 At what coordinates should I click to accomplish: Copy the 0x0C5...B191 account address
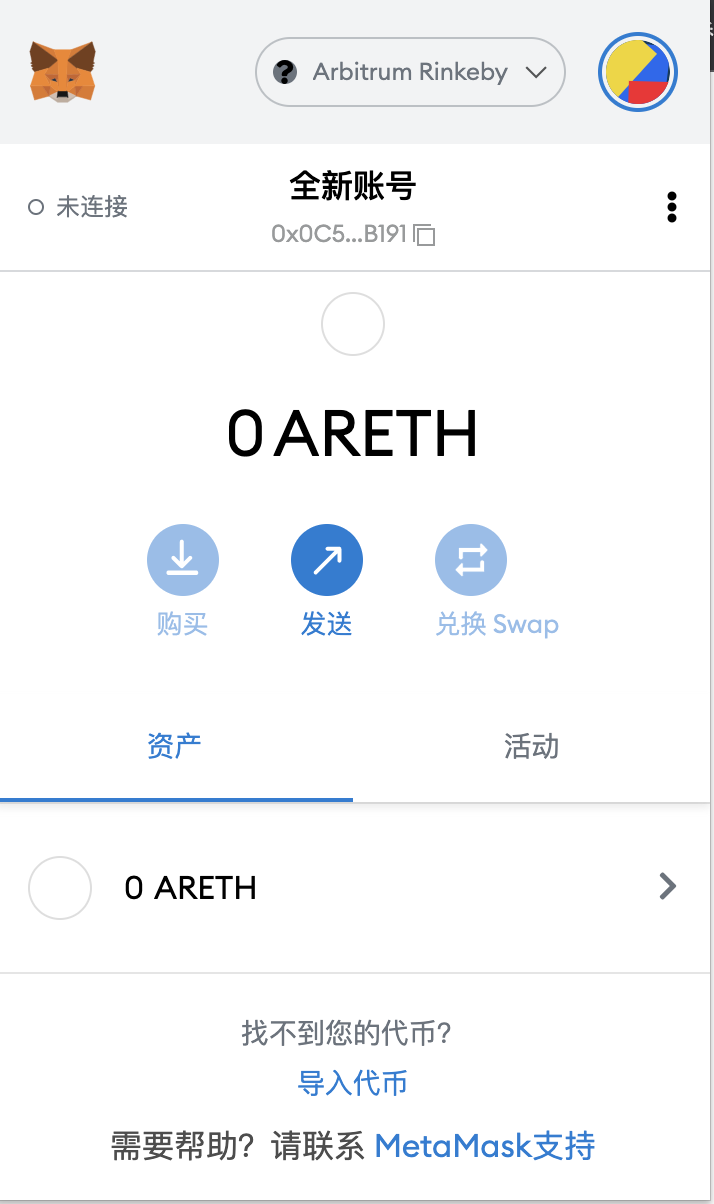pos(353,234)
